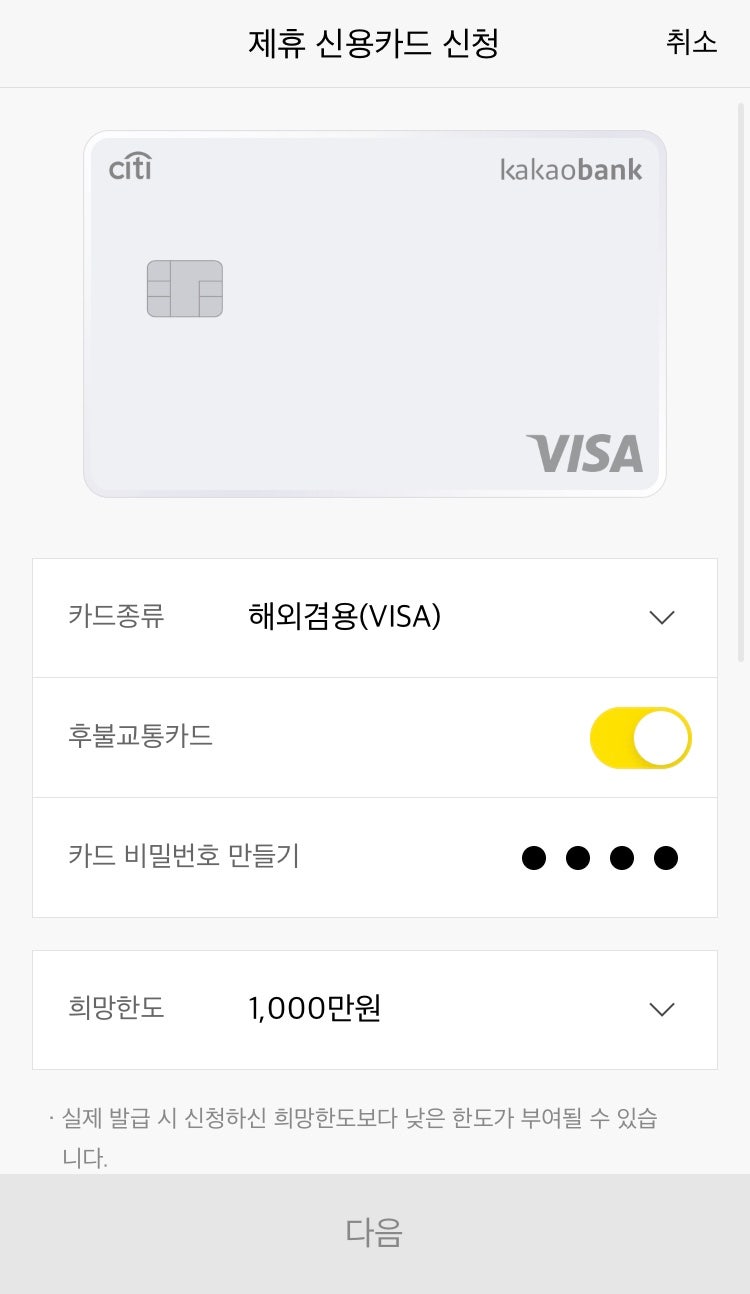Viewport: 750px width, 1294px height.
Task: Click the citi logo on the card preview
Action: tap(130, 168)
